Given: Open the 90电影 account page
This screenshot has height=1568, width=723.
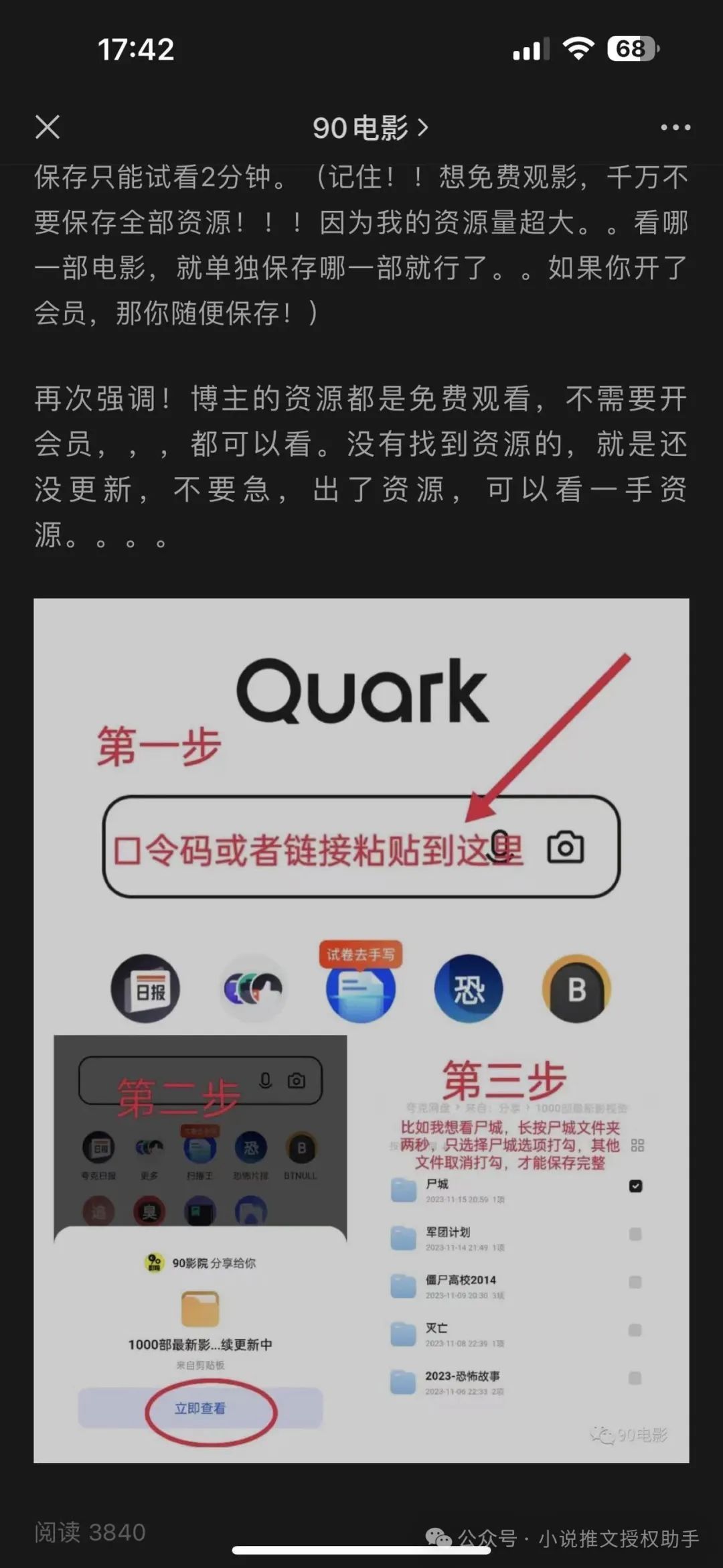Looking at the screenshot, I should [370, 127].
